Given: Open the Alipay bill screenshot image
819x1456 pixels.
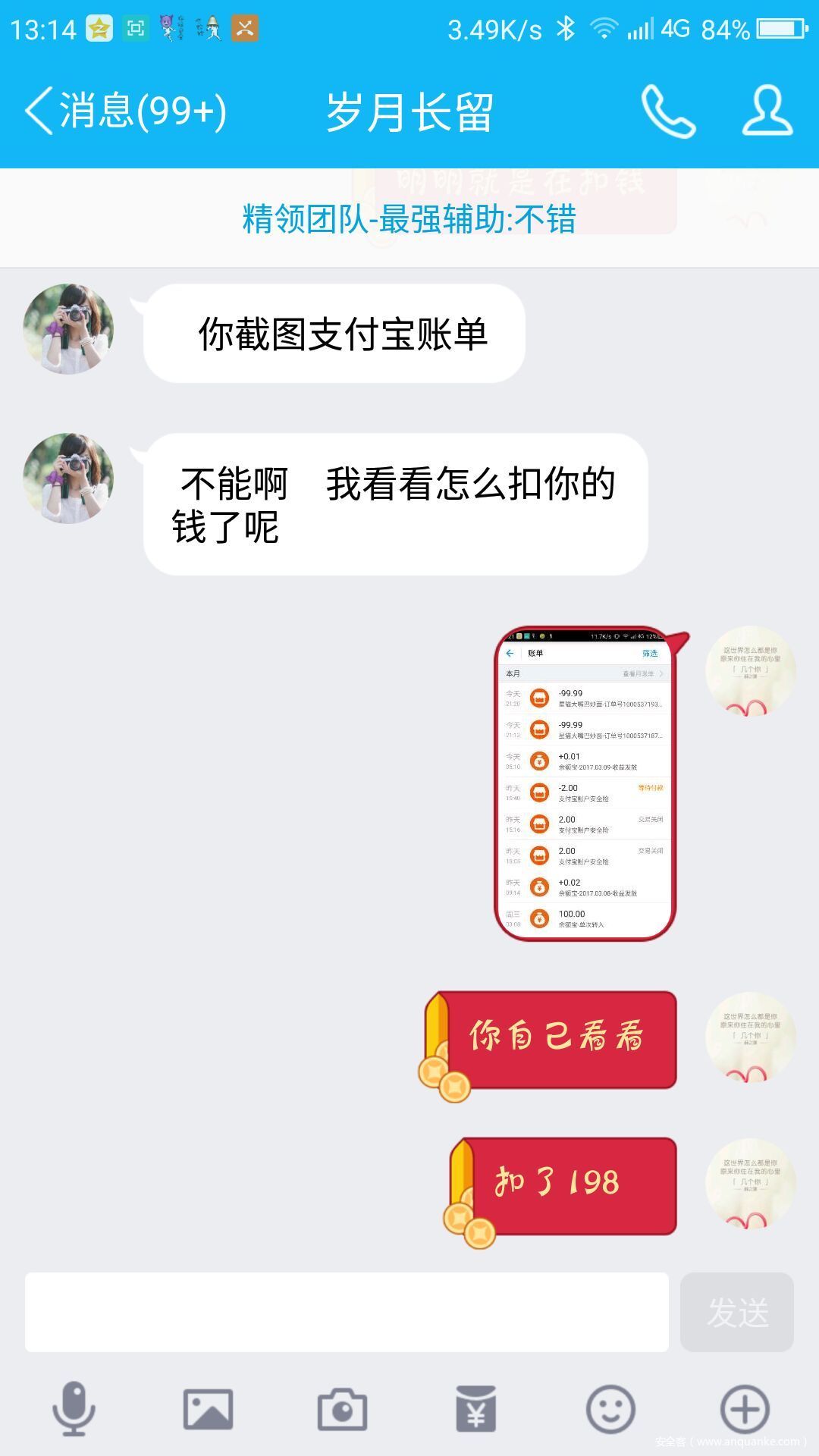Looking at the screenshot, I should tap(585, 785).
